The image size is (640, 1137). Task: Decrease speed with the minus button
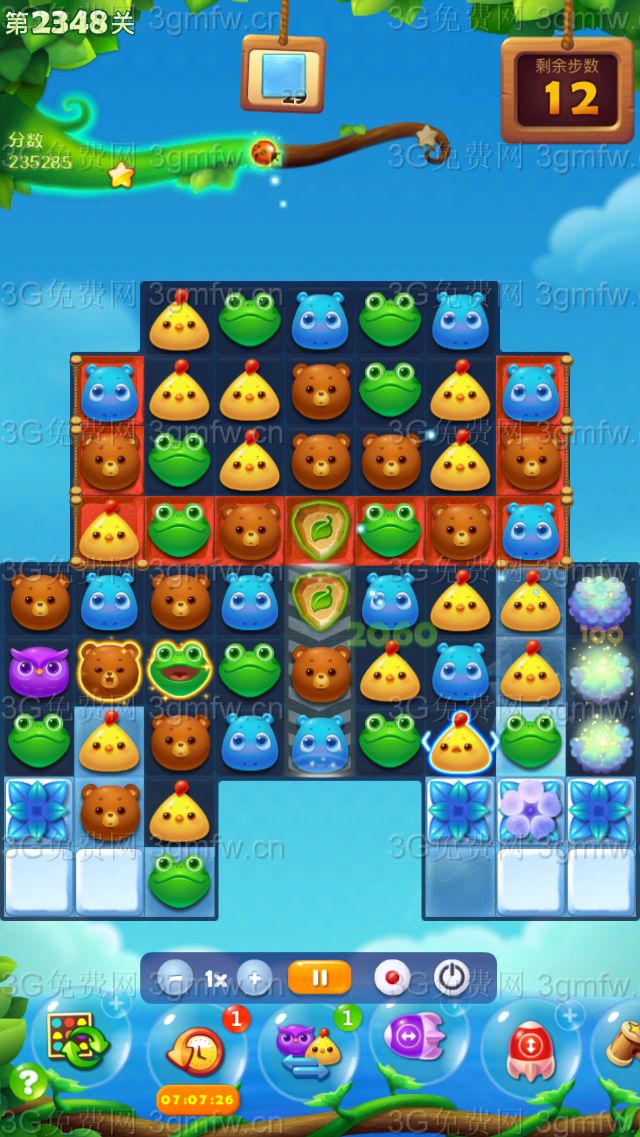pyautogui.click(x=176, y=978)
